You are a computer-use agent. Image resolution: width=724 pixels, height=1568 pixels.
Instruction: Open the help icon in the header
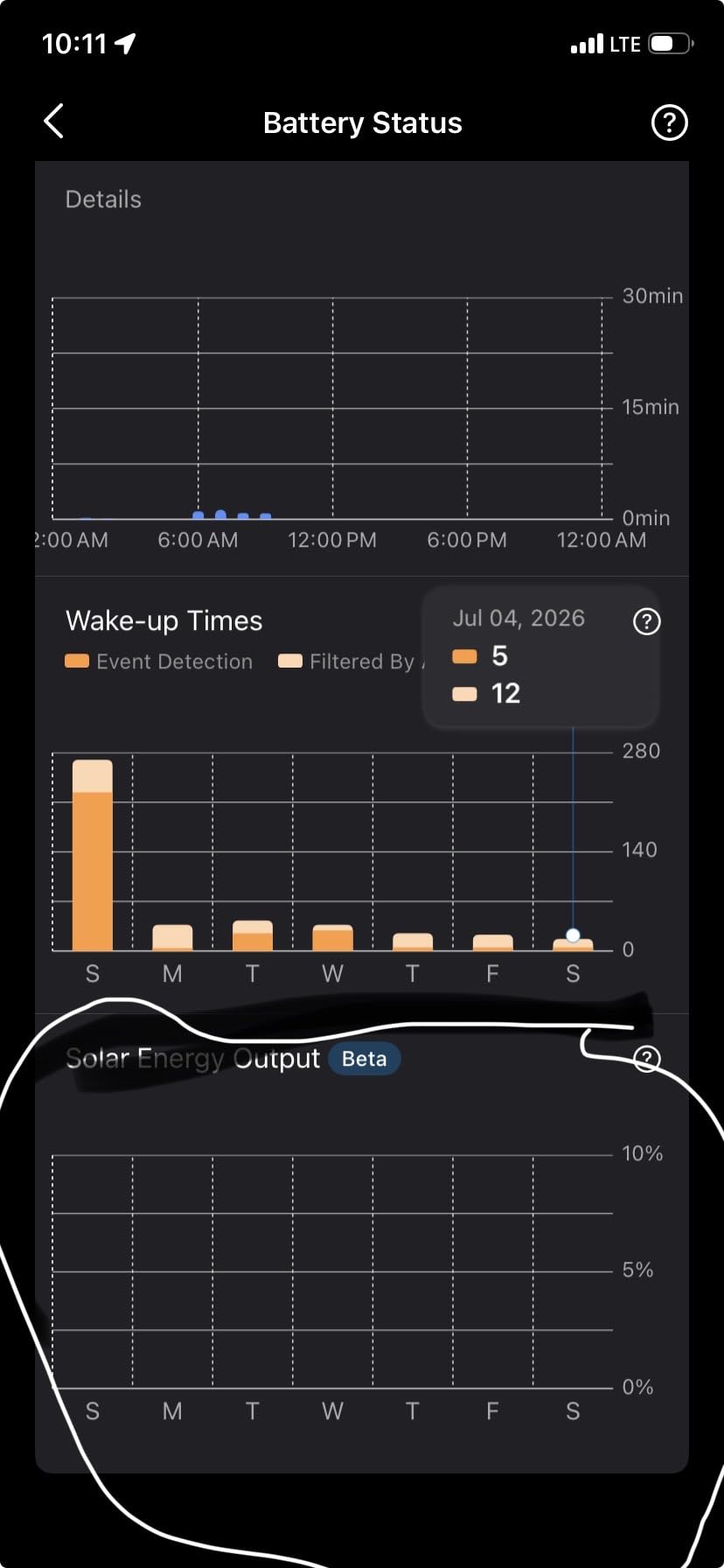tap(669, 122)
